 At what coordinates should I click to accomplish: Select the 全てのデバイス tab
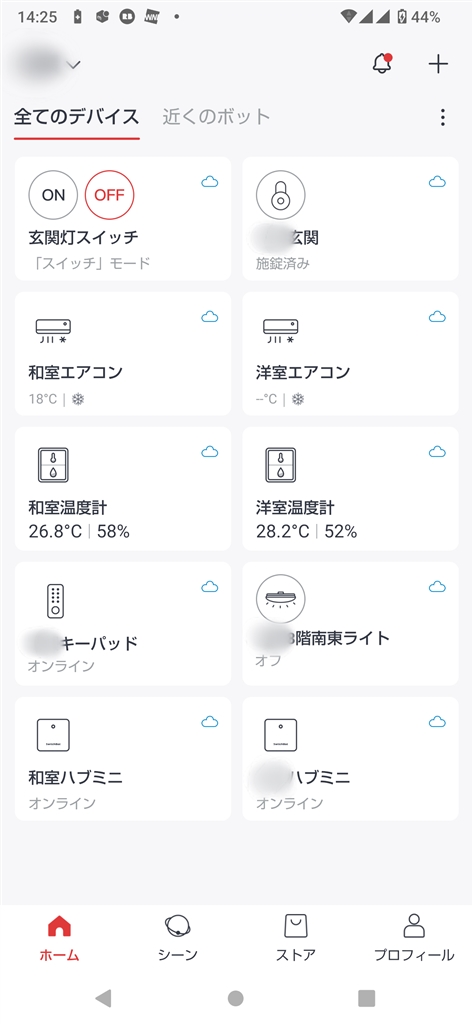click(x=76, y=117)
